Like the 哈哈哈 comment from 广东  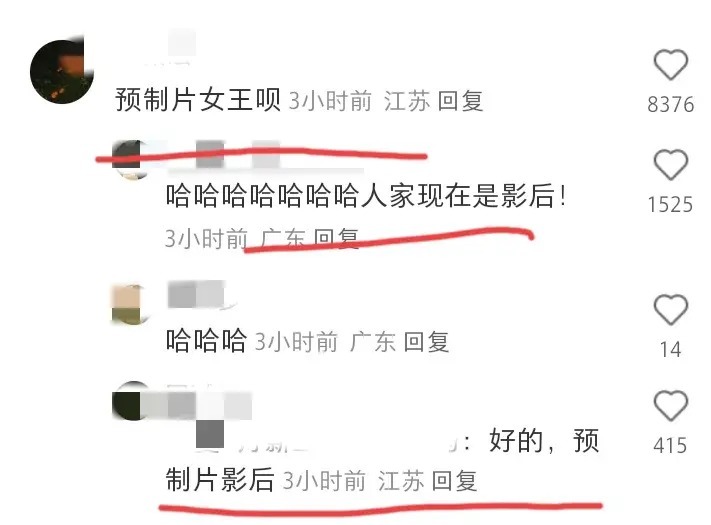coord(670,310)
